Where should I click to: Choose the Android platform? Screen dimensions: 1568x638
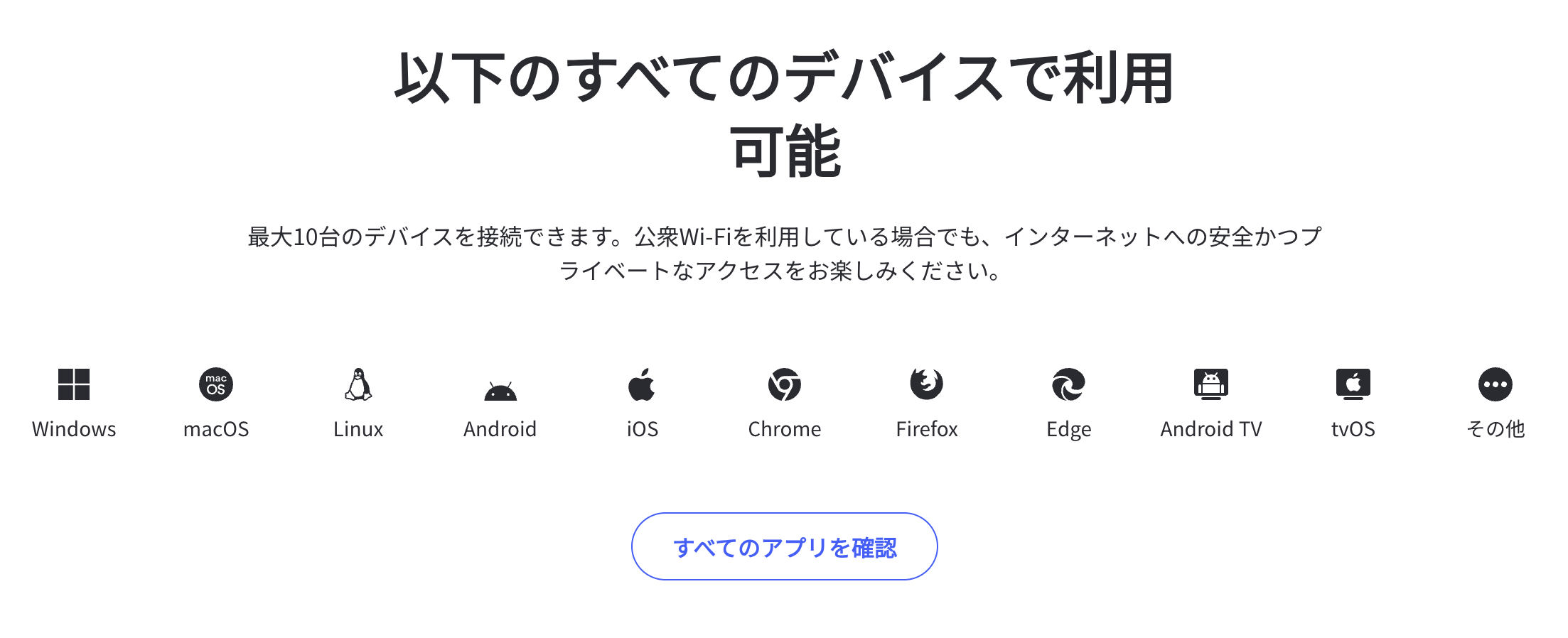pos(500,403)
